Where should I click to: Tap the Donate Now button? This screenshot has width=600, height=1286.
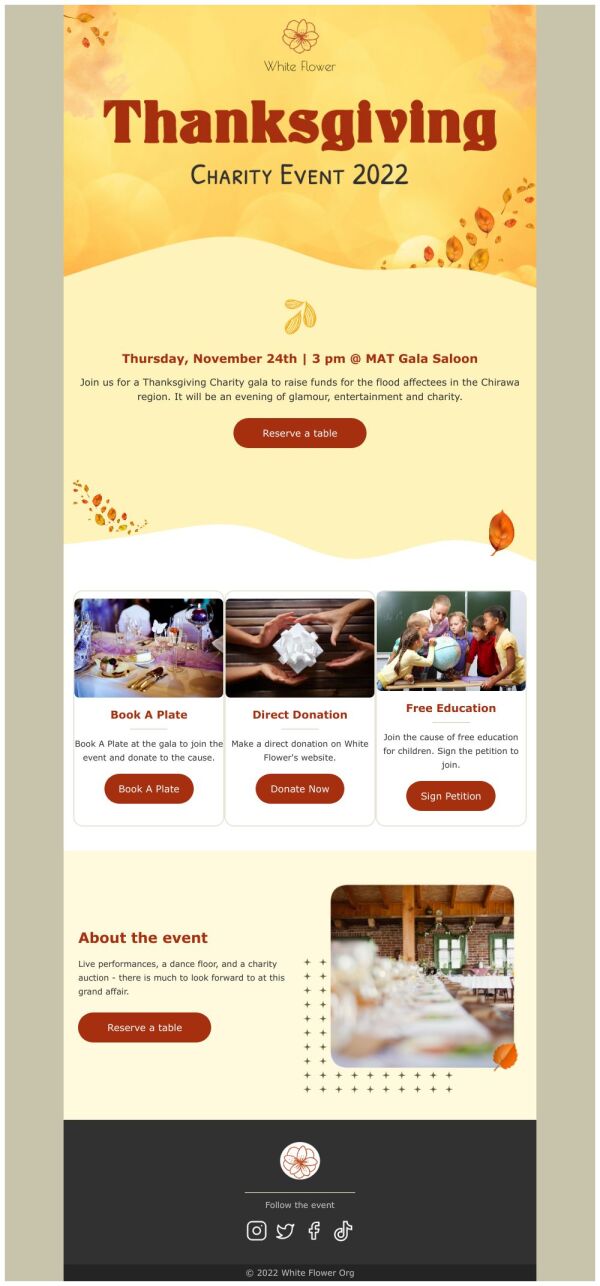(299, 789)
